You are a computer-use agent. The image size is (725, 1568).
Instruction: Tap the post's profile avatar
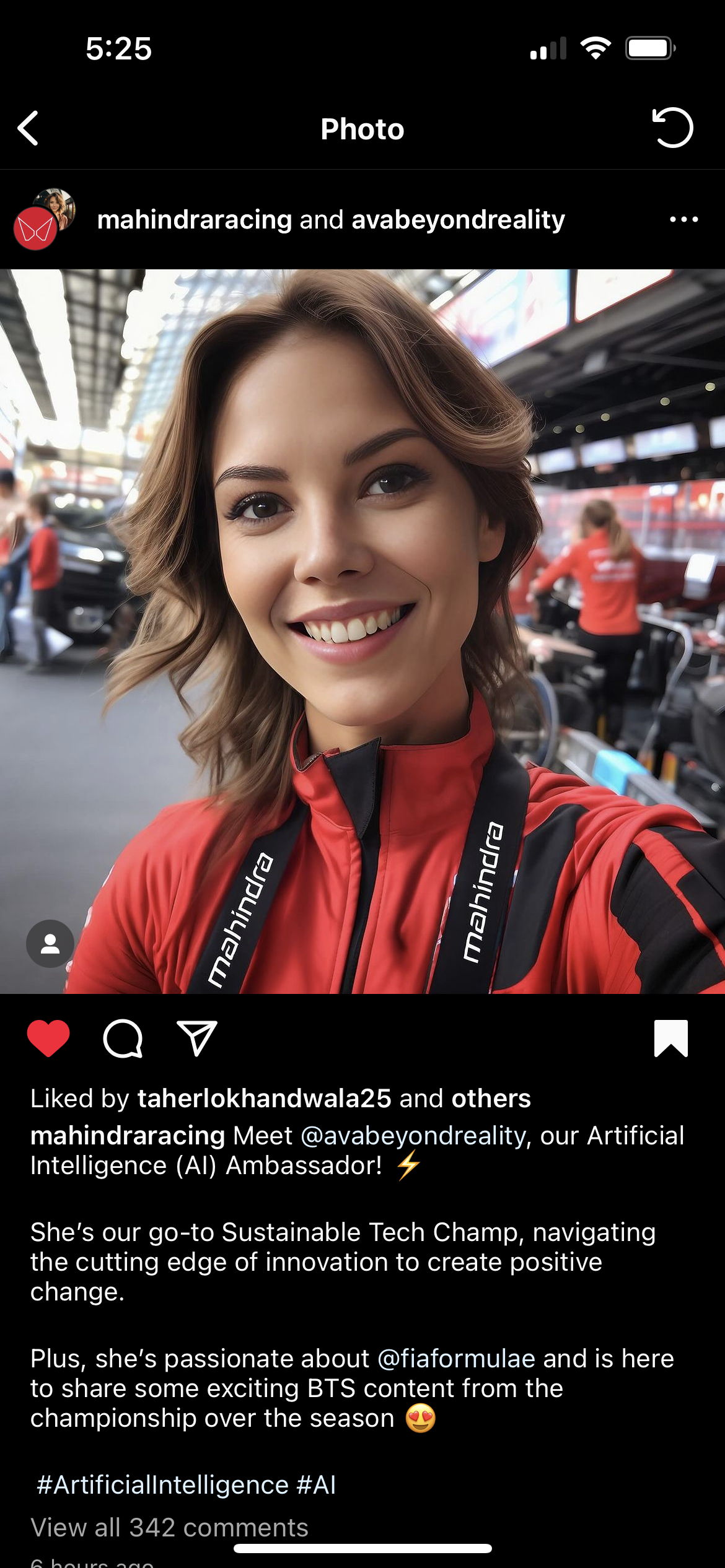44,219
